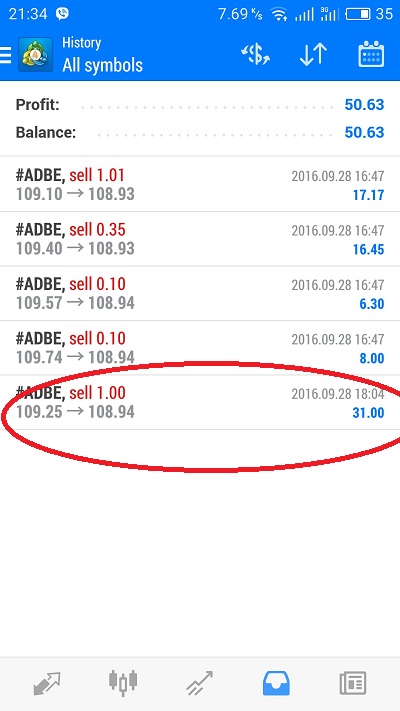Switch to the Quotes tab
400x711 pixels.
[47, 683]
